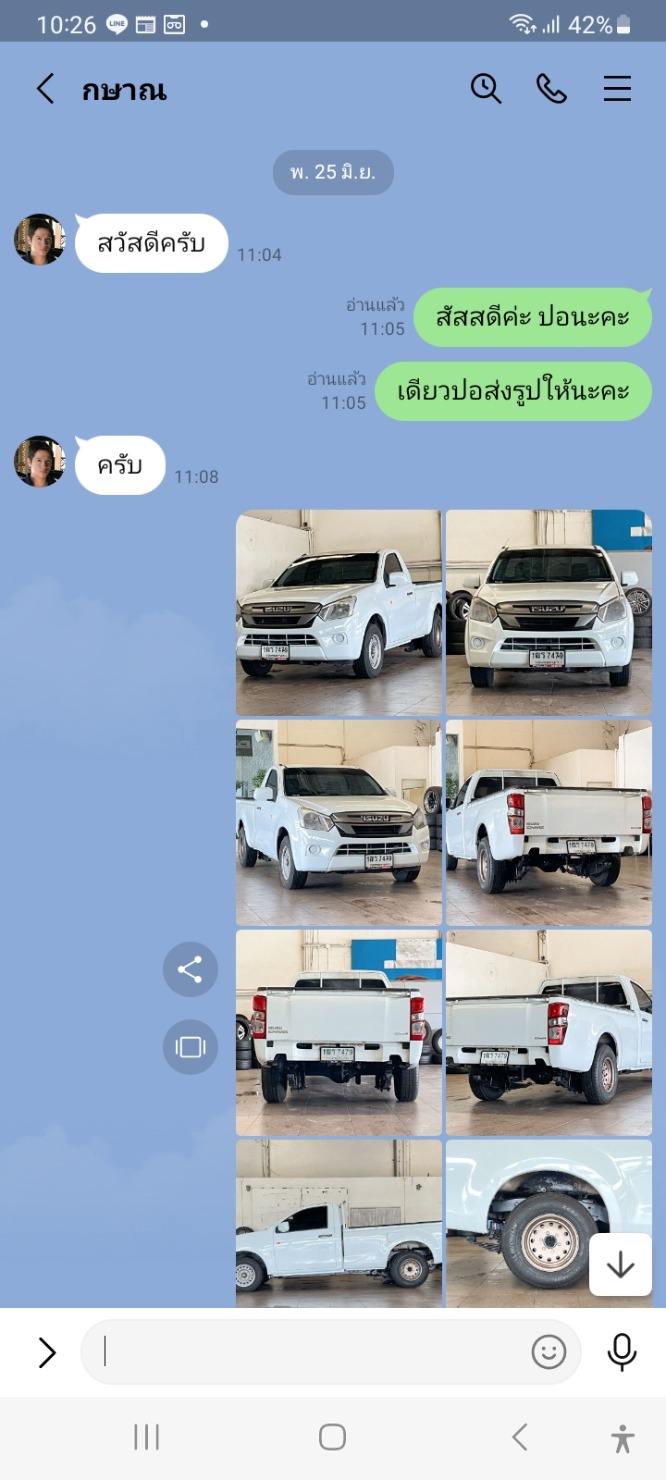666x1480 pixels.
Task: Open recent apps from navigation bar
Action: point(146,1437)
